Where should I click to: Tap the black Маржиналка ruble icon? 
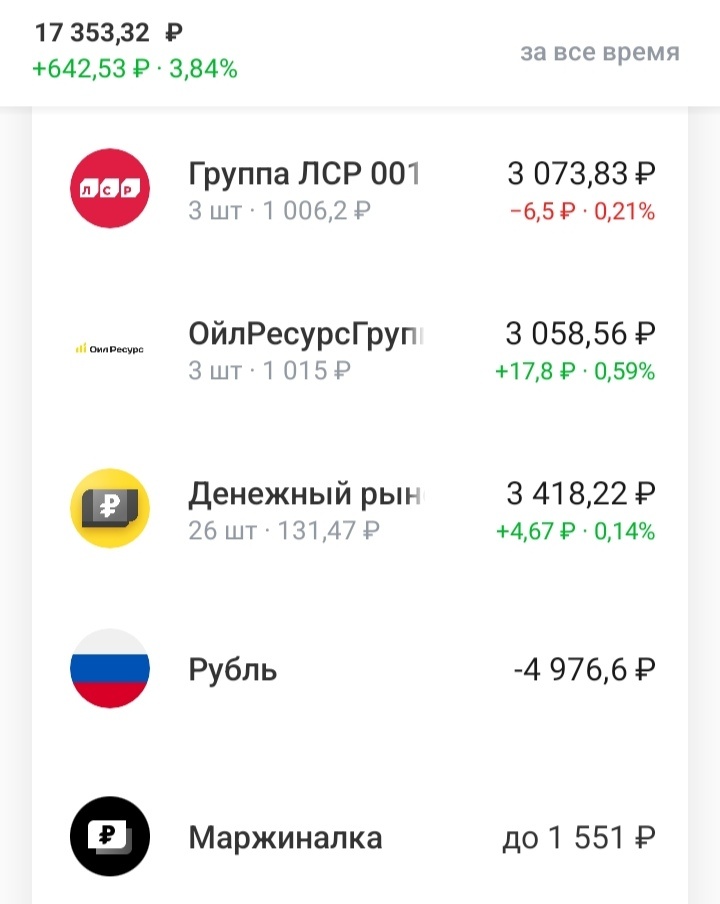pos(109,838)
